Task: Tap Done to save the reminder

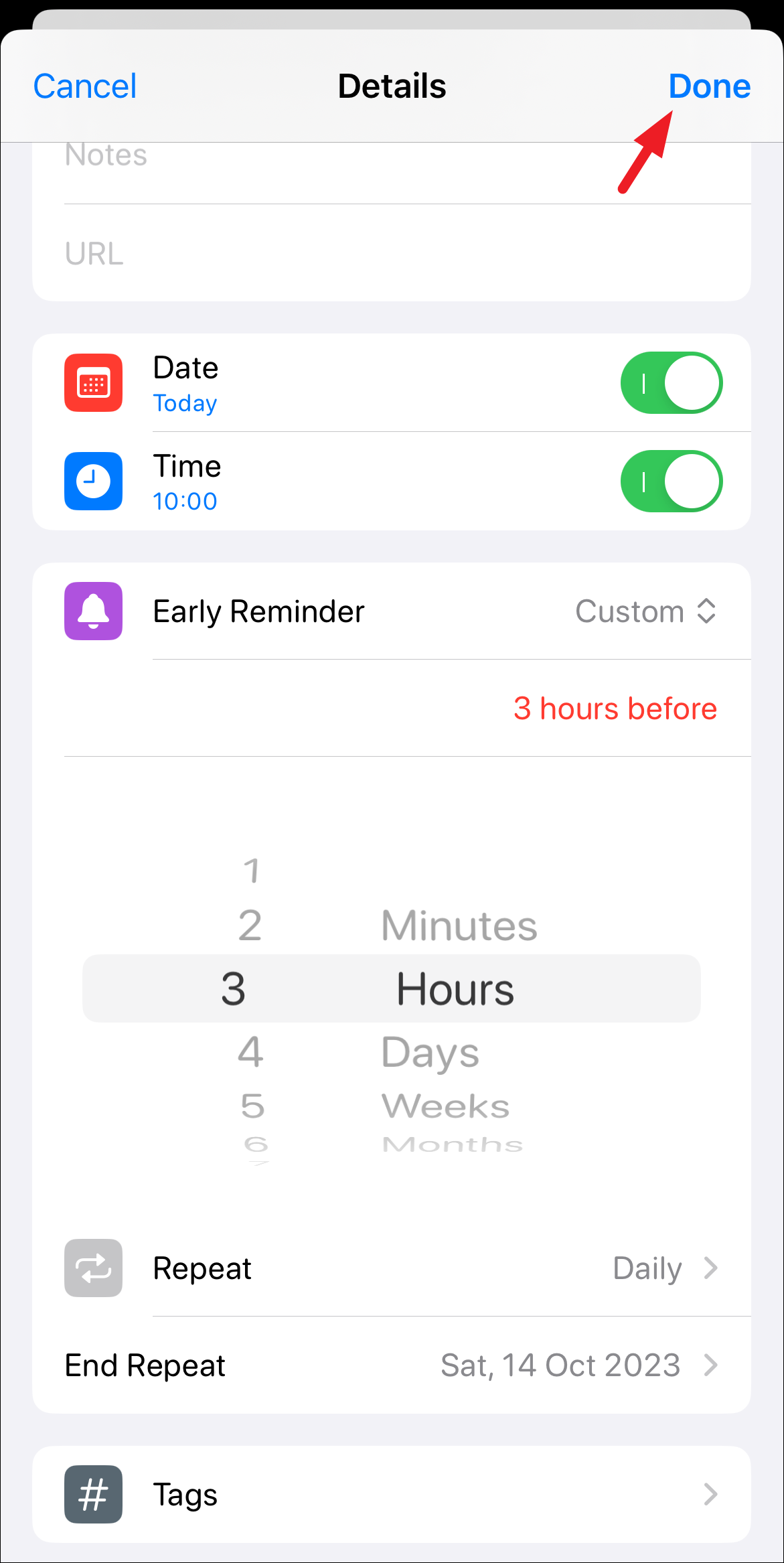Action: click(709, 86)
